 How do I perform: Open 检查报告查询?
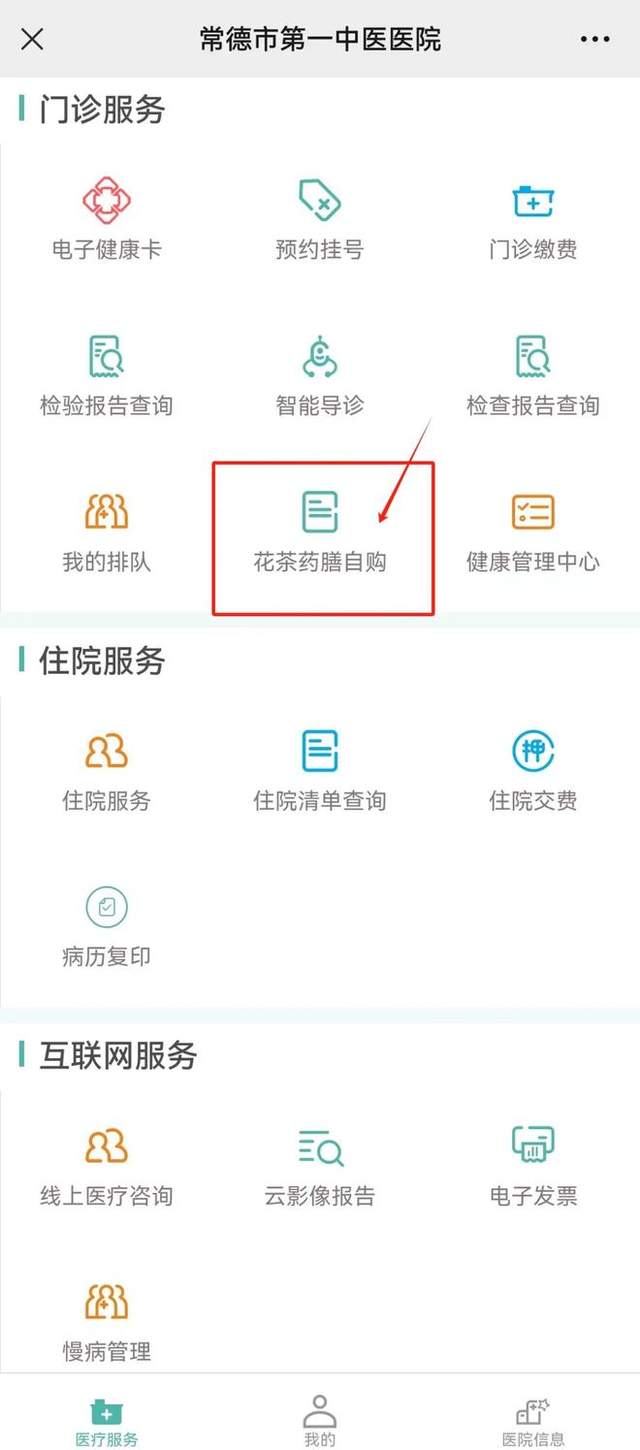pyautogui.click(x=533, y=375)
